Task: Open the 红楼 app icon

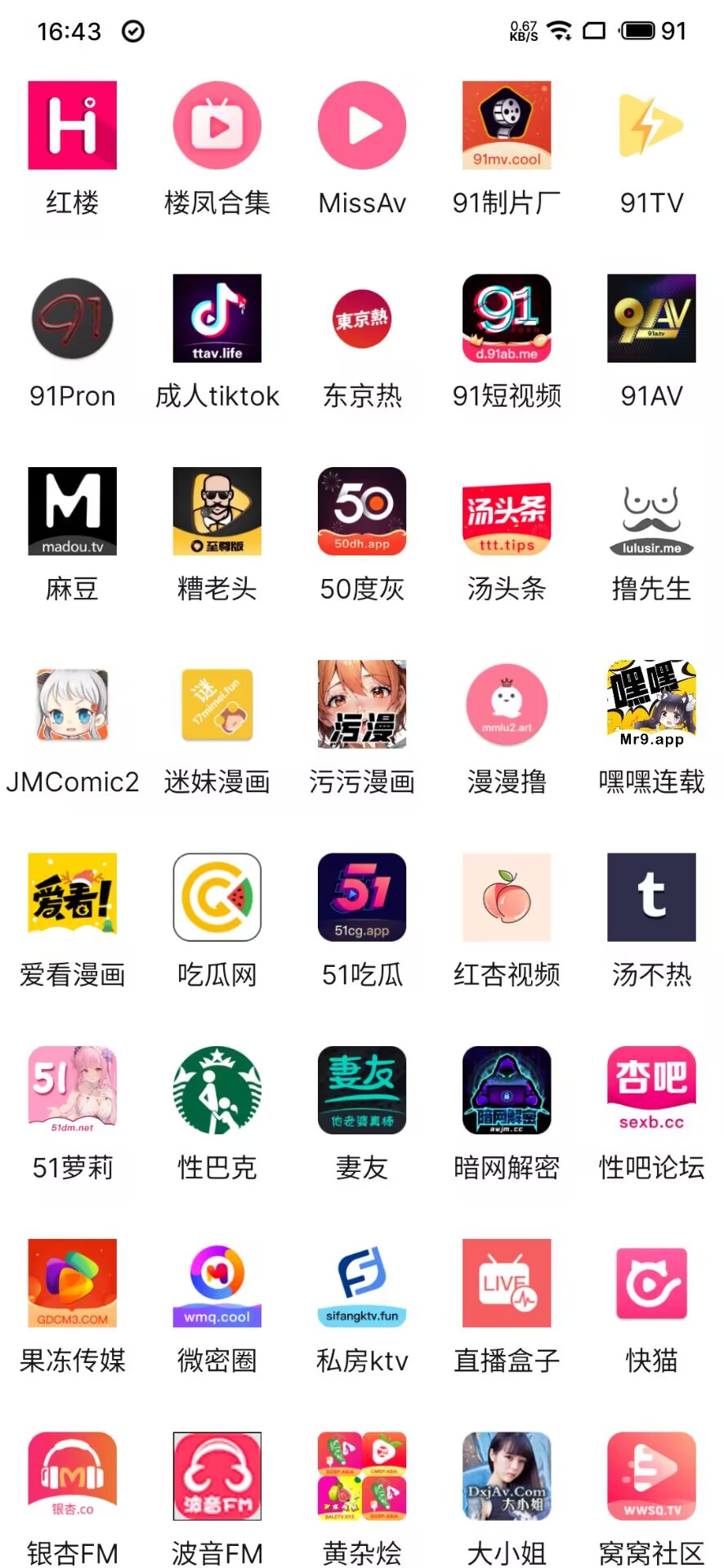Action: pyautogui.click(x=72, y=125)
